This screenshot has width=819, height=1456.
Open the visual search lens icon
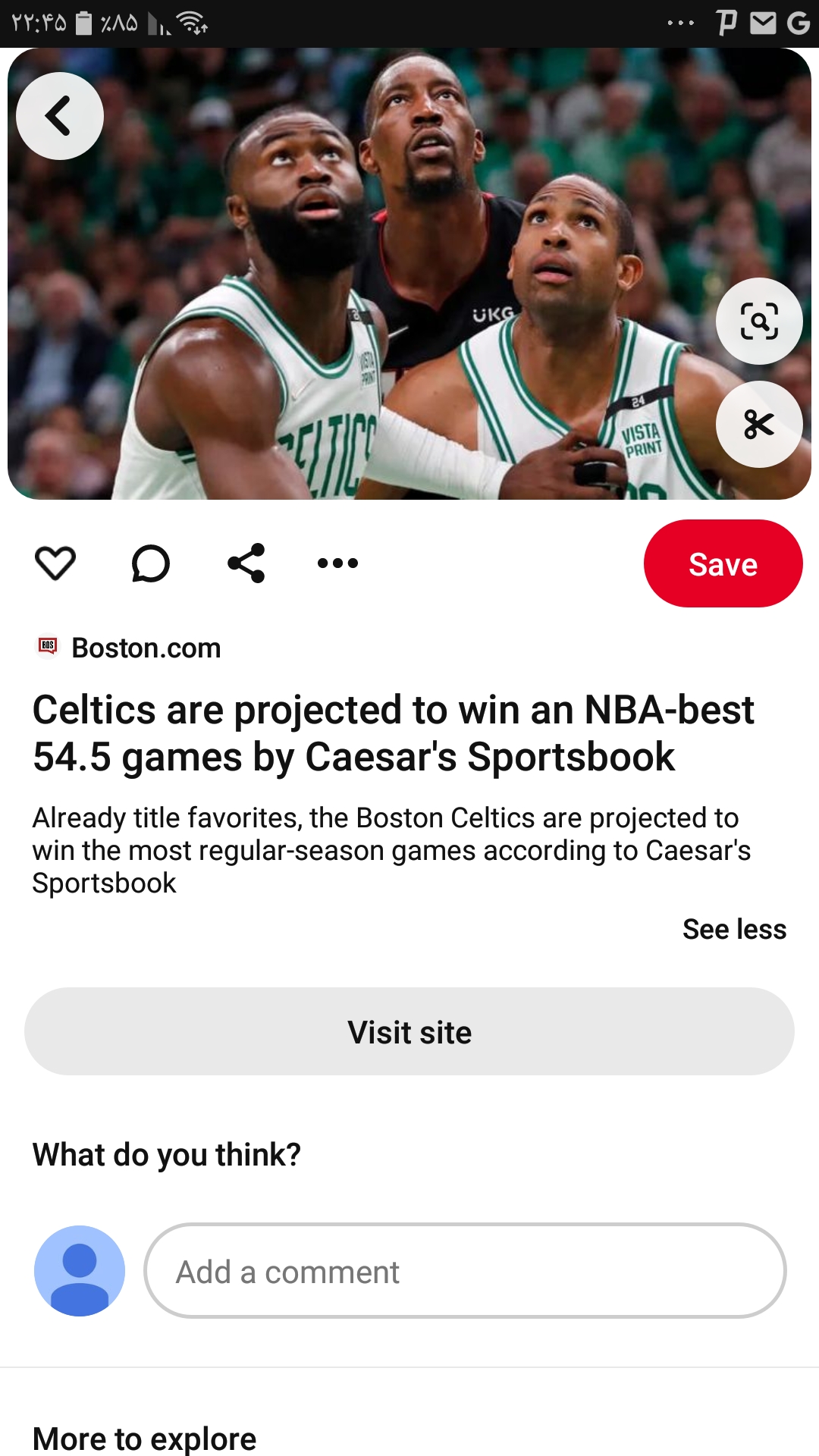tap(759, 321)
